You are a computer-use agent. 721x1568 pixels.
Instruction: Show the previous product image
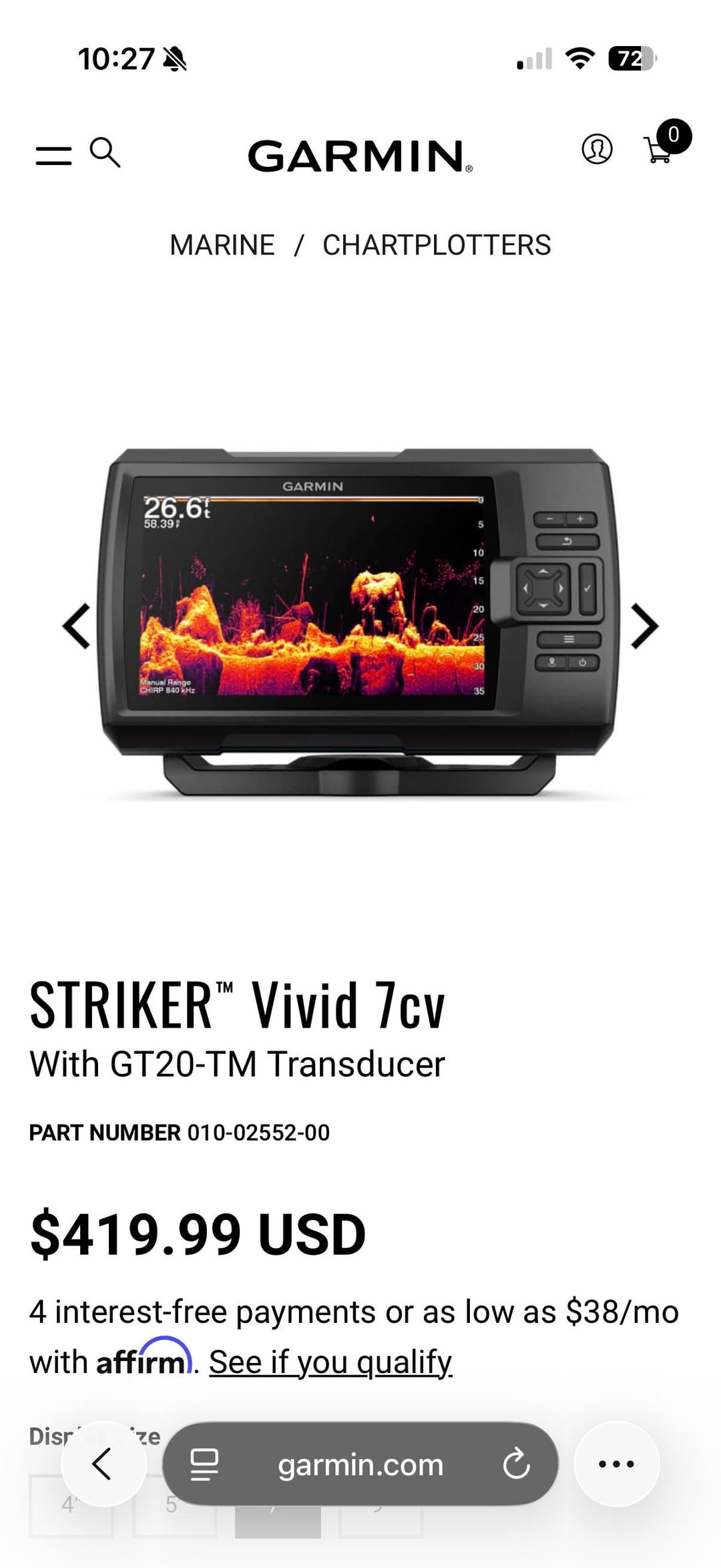coord(77,626)
